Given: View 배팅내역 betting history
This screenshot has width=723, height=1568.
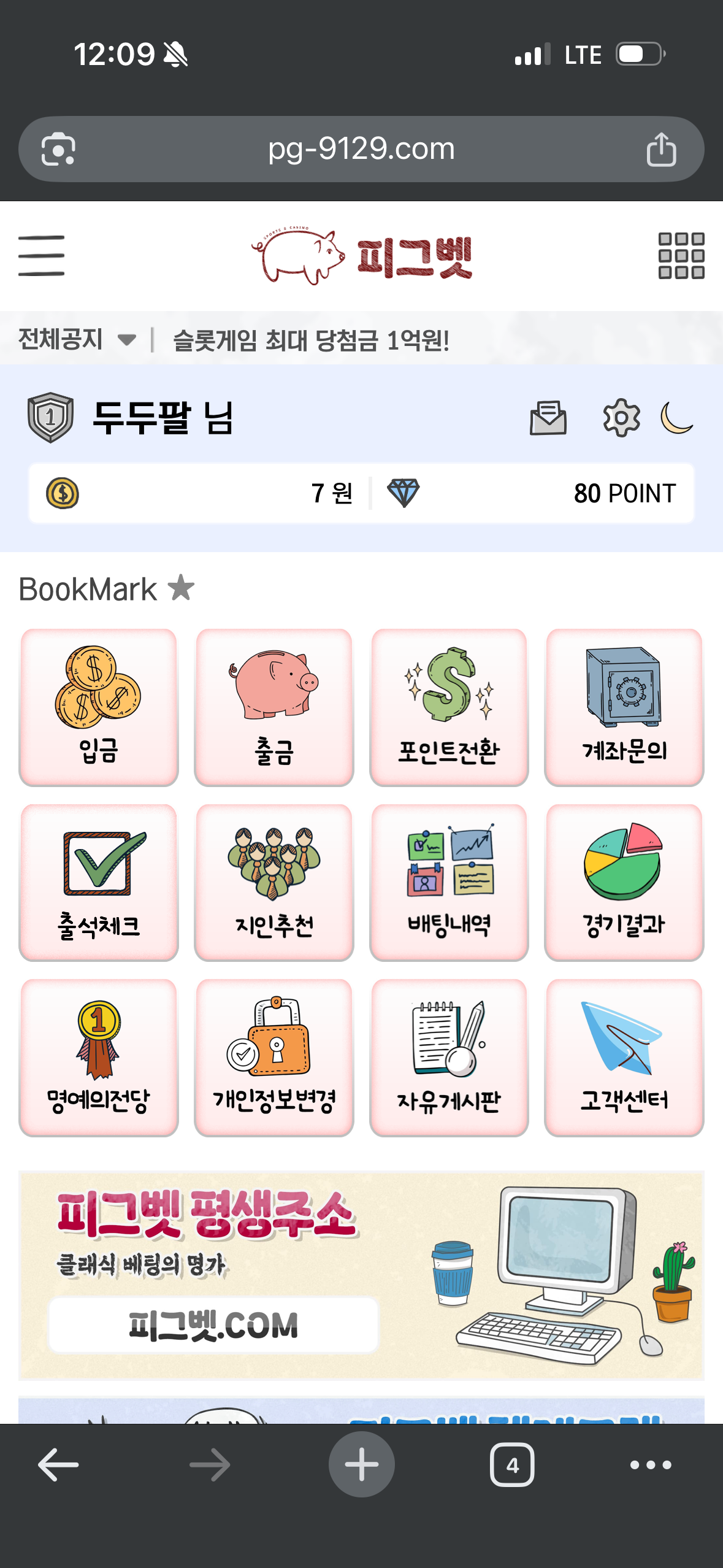Looking at the screenshot, I should (x=449, y=882).
